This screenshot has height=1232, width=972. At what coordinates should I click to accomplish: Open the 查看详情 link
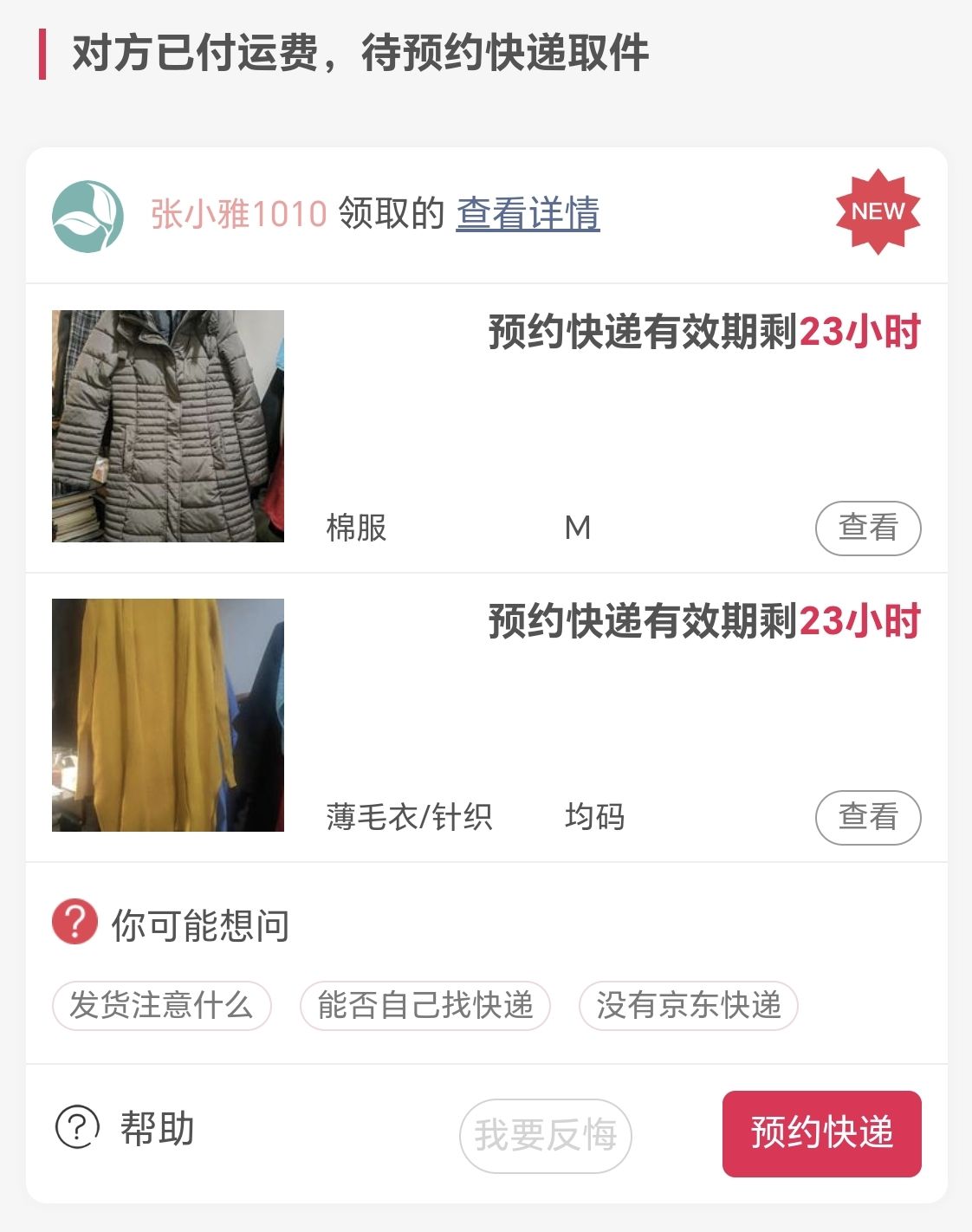click(x=528, y=214)
